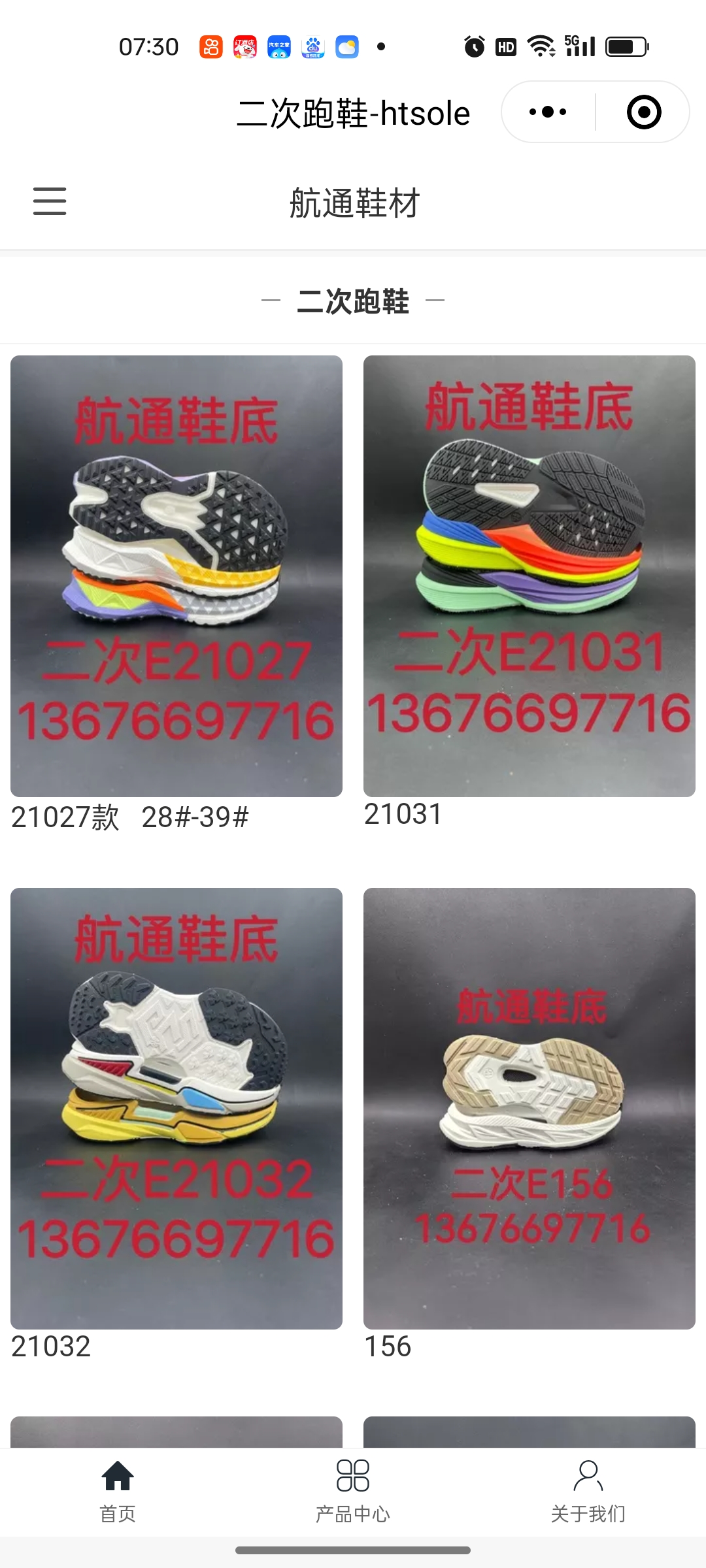Select the 156 shoe sole product

point(529,1108)
